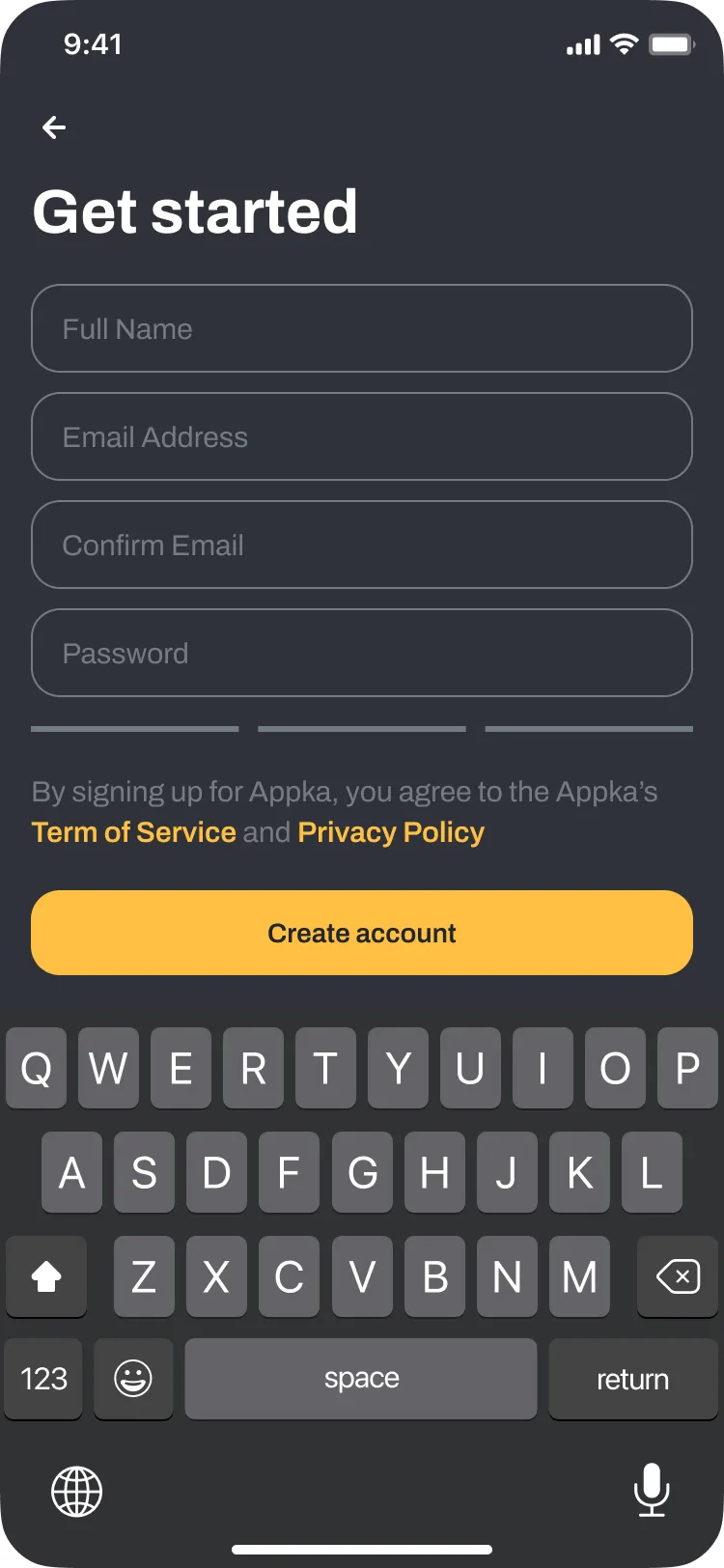Hit the backspace key on keyboard
Image resolution: width=724 pixels, height=1568 pixels.
pos(678,1277)
